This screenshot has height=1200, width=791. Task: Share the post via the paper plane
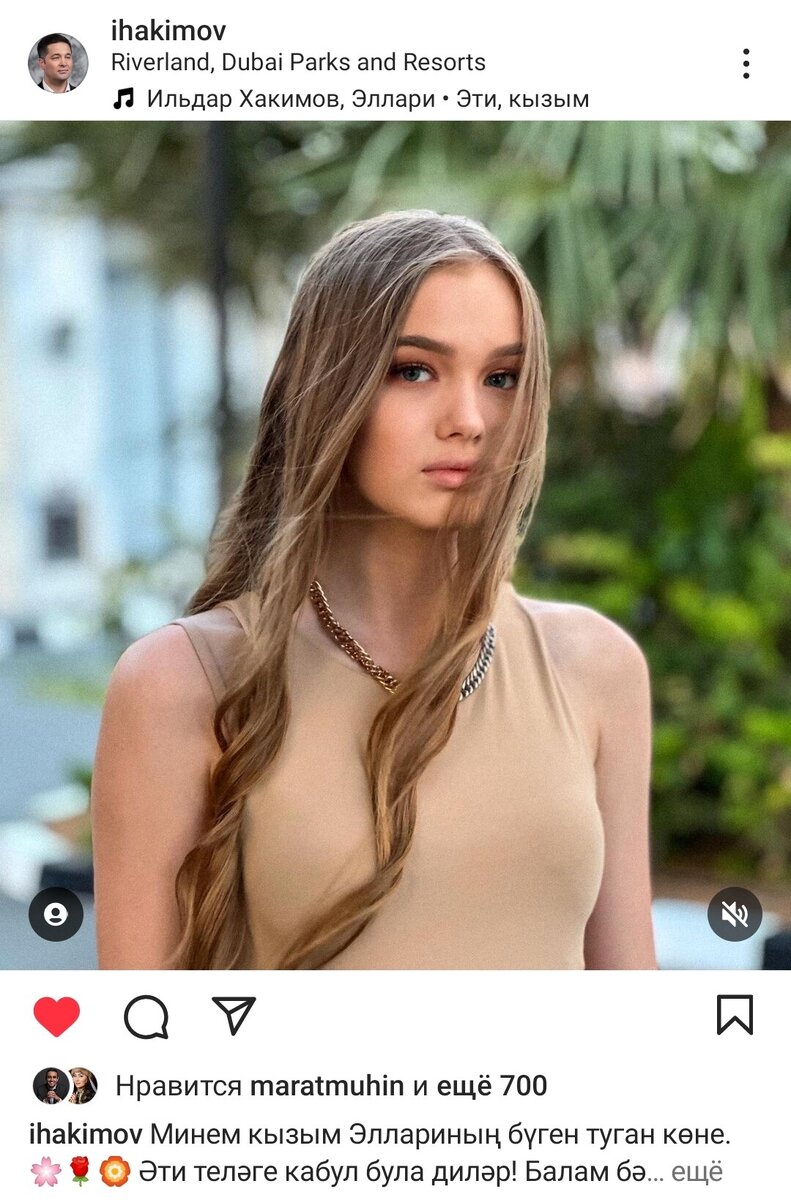[x=234, y=1016]
